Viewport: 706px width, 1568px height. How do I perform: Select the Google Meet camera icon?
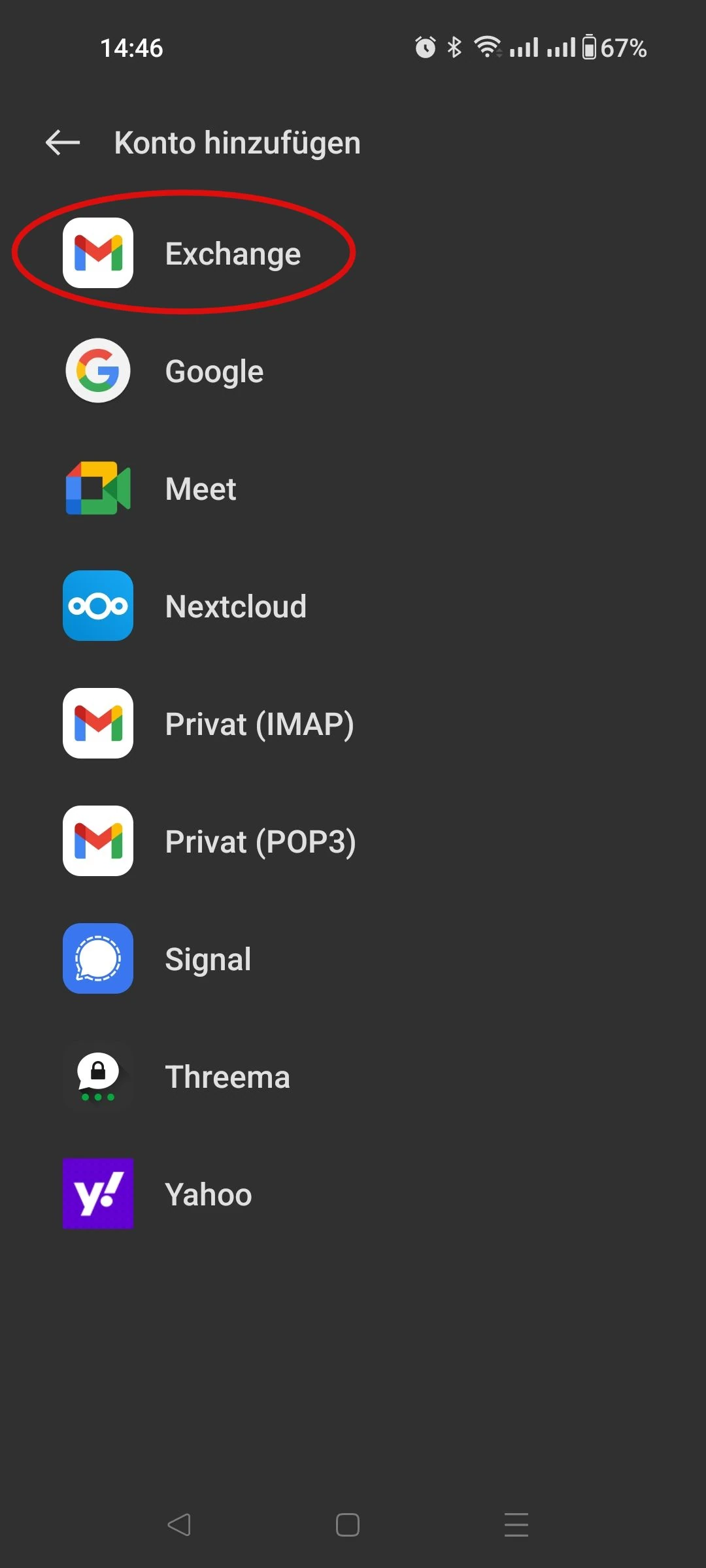(97, 488)
